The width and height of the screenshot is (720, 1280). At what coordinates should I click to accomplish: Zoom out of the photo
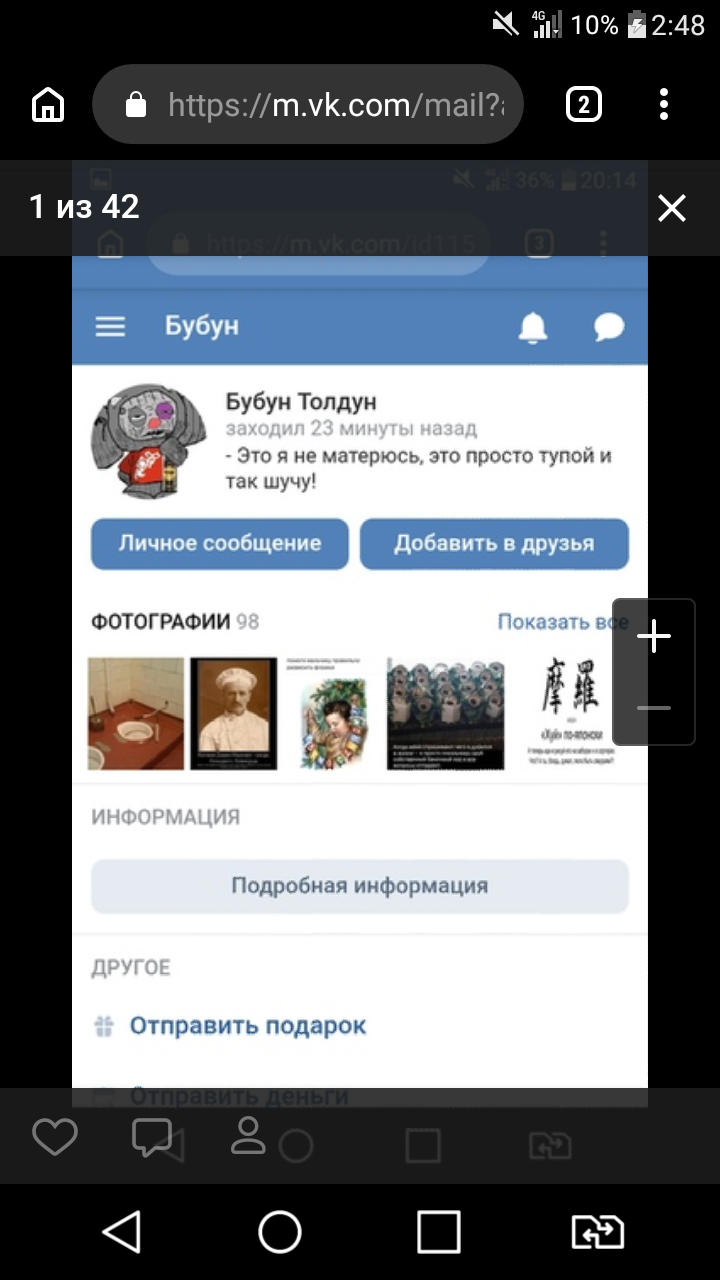pos(654,708)
